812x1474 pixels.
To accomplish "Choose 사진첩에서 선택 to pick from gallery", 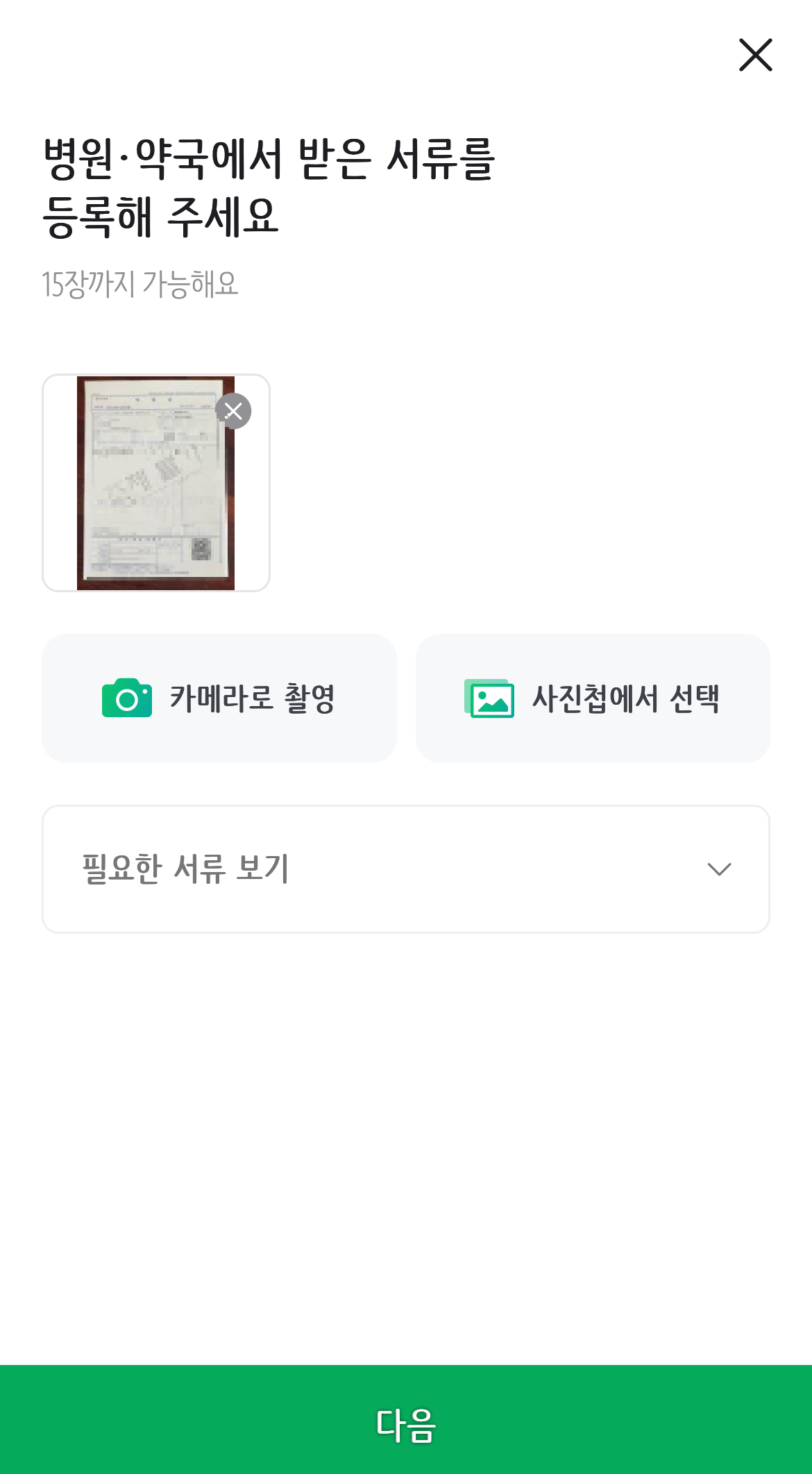I will point(593,698).
